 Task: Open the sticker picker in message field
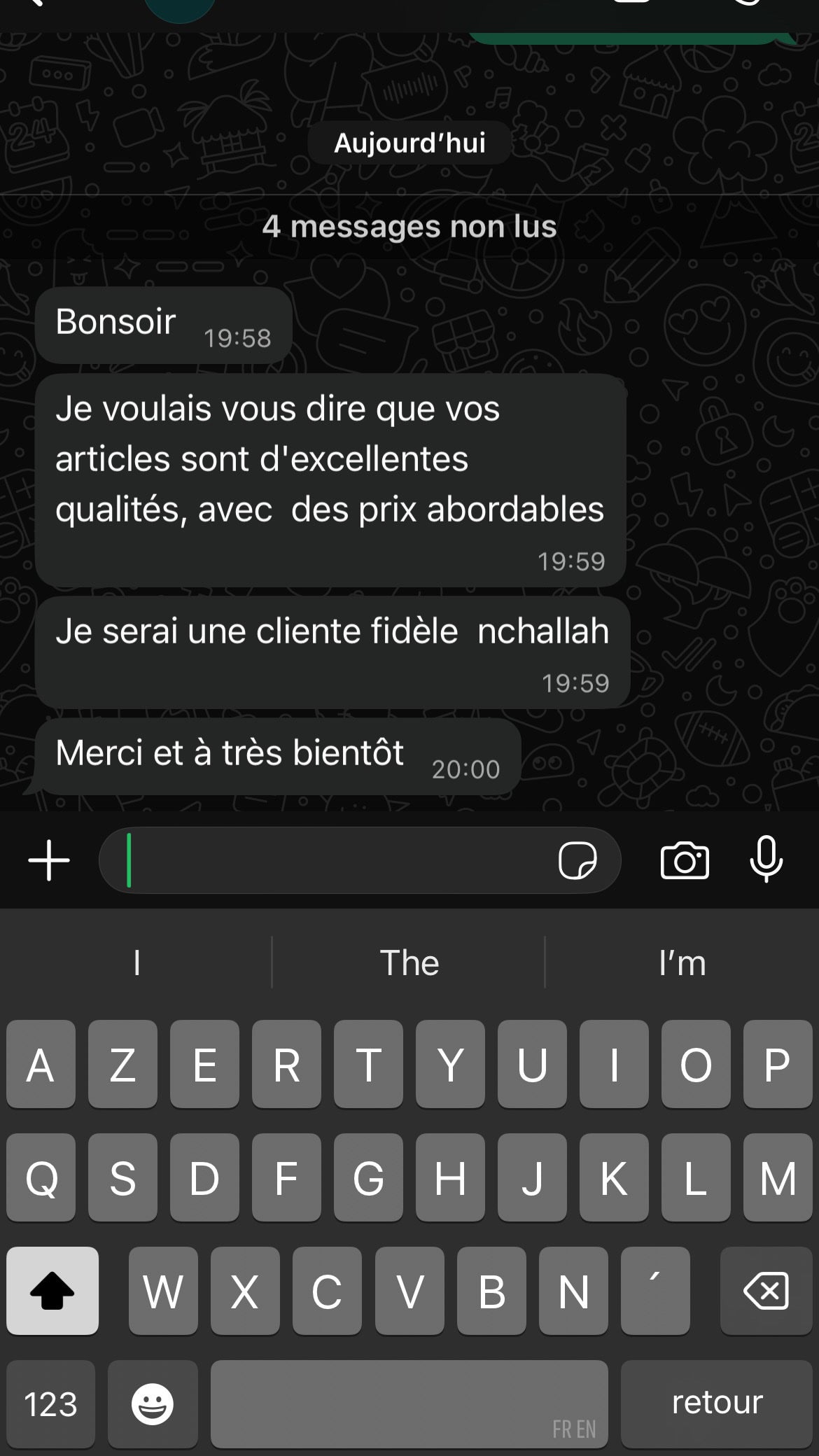(x=577, y=860)
